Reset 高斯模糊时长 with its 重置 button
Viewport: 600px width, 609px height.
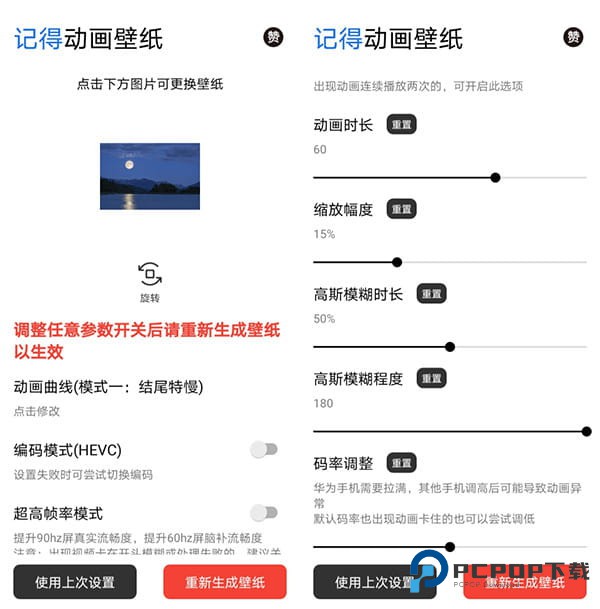point(431,294)
